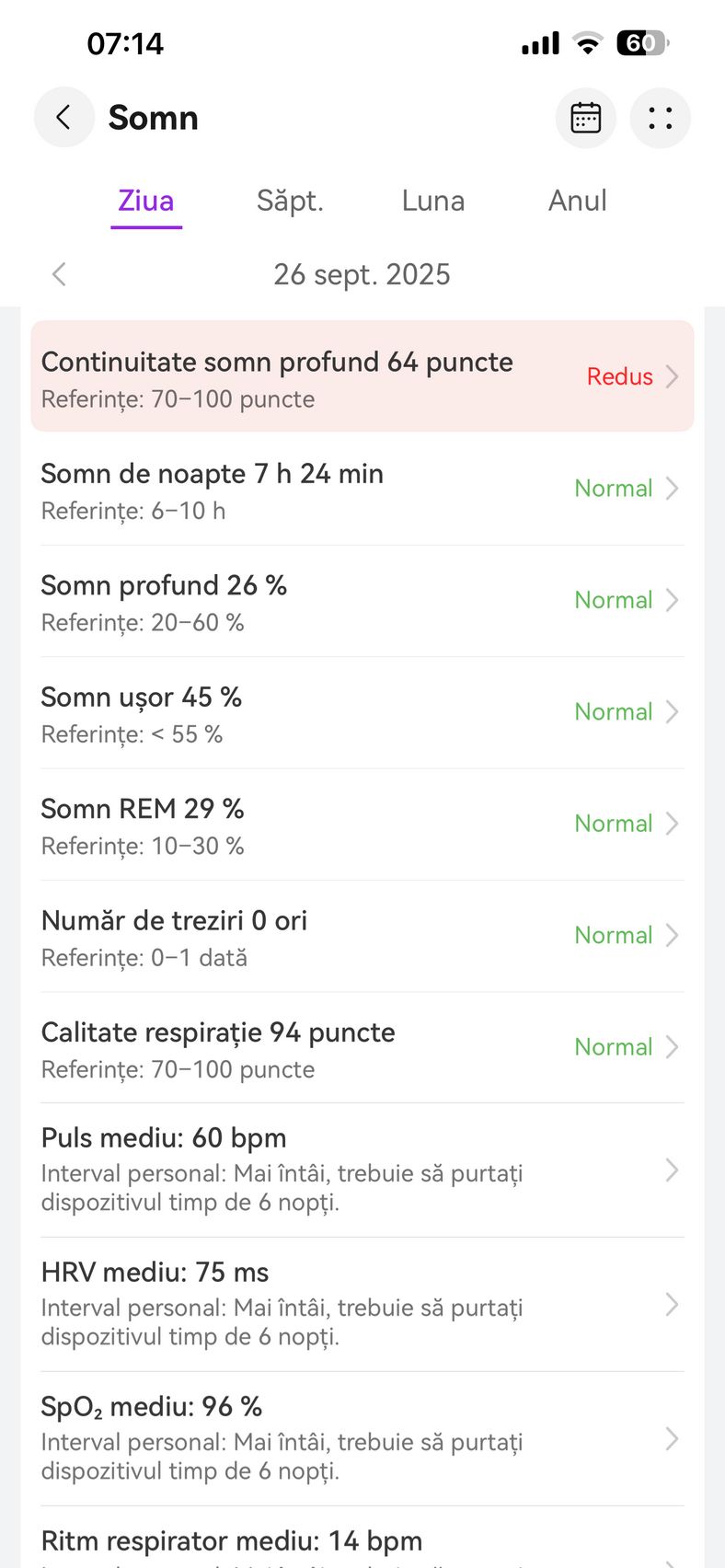Open the Somn profund 26 % row

pos(362,601)
